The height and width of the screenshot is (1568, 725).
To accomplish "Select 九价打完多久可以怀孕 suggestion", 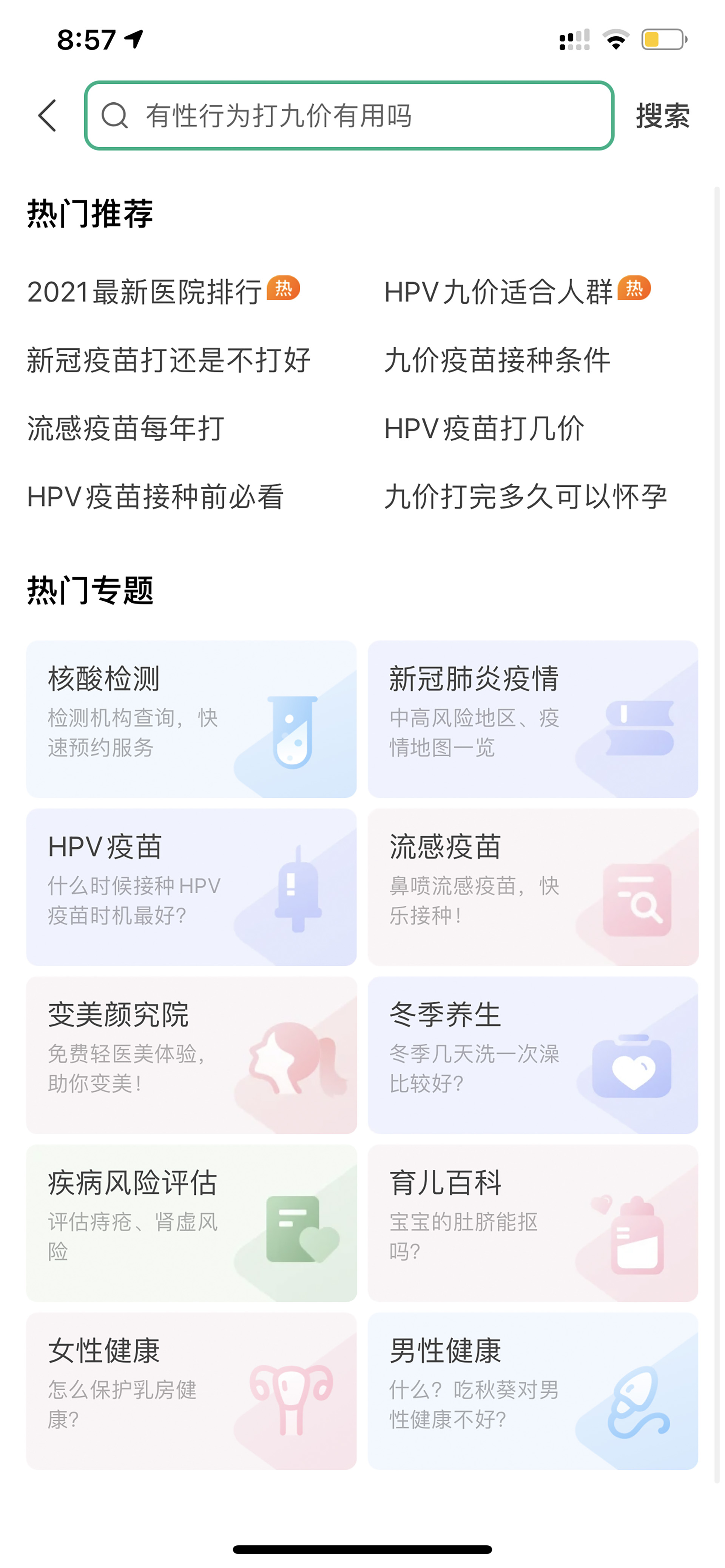I will pos(526,497).
